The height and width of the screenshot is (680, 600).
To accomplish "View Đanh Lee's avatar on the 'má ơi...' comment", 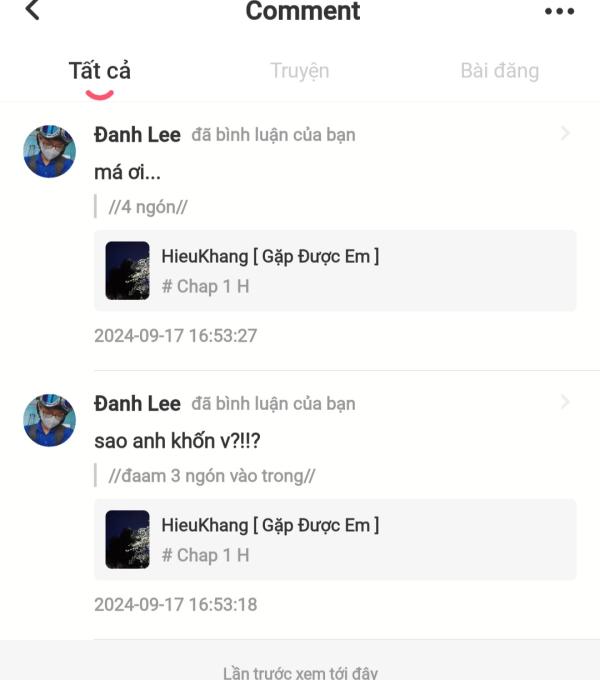I will point(49,151).
